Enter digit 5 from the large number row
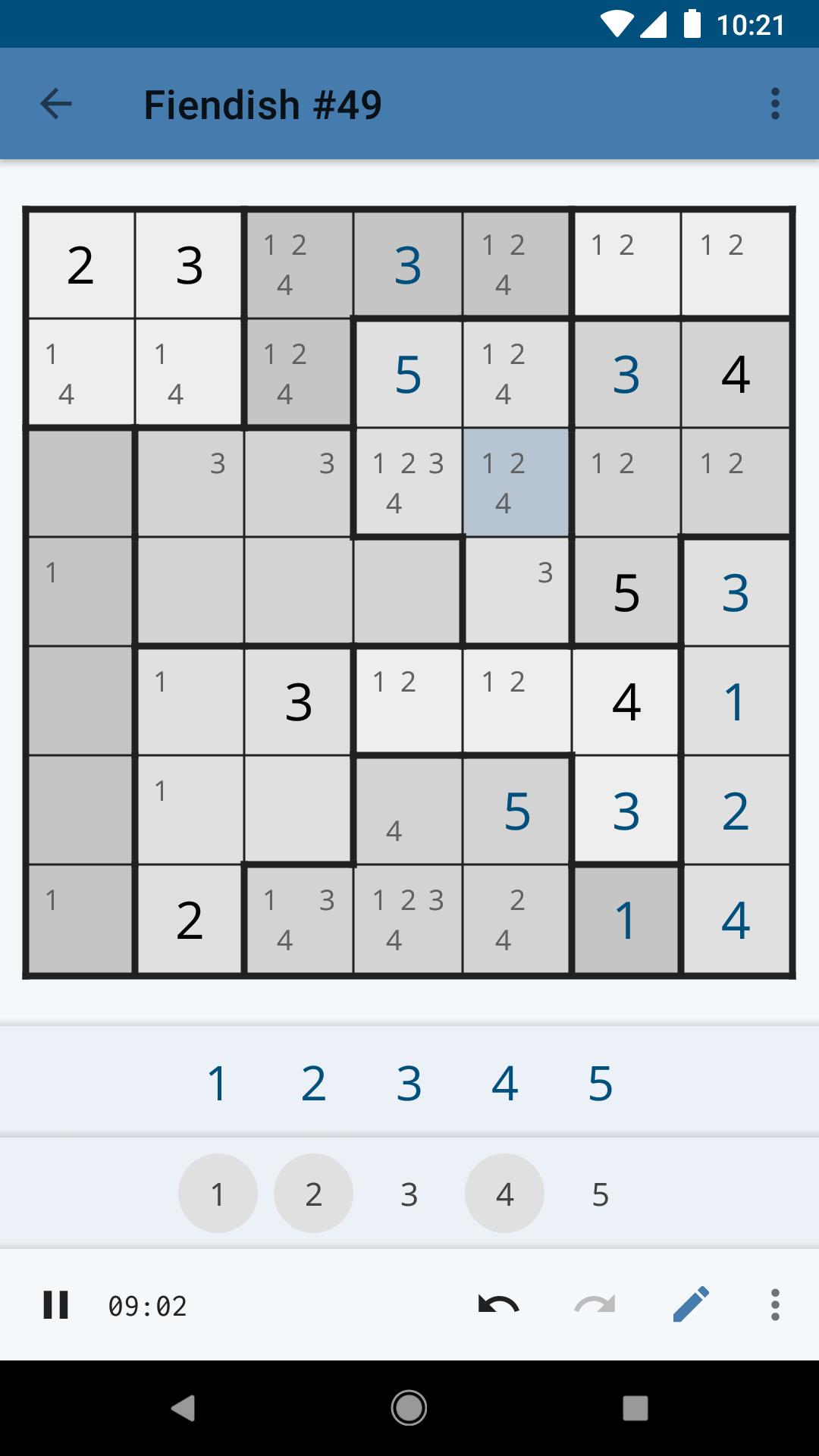 (x=600, y=1083)
